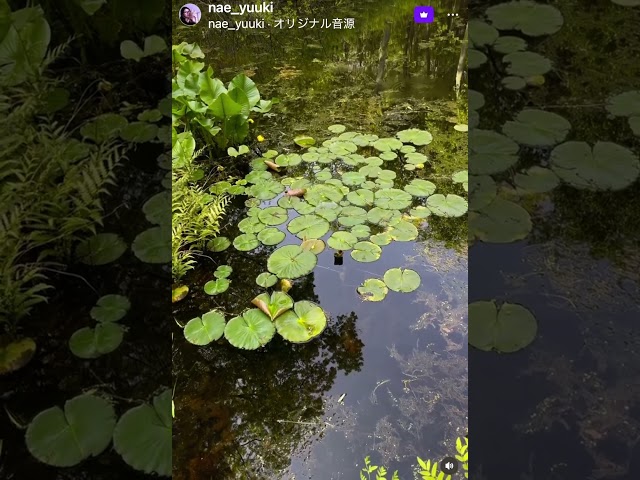Open the nae_yuuki username link
Screen dimensions: 640x480
tap(240, 8)
